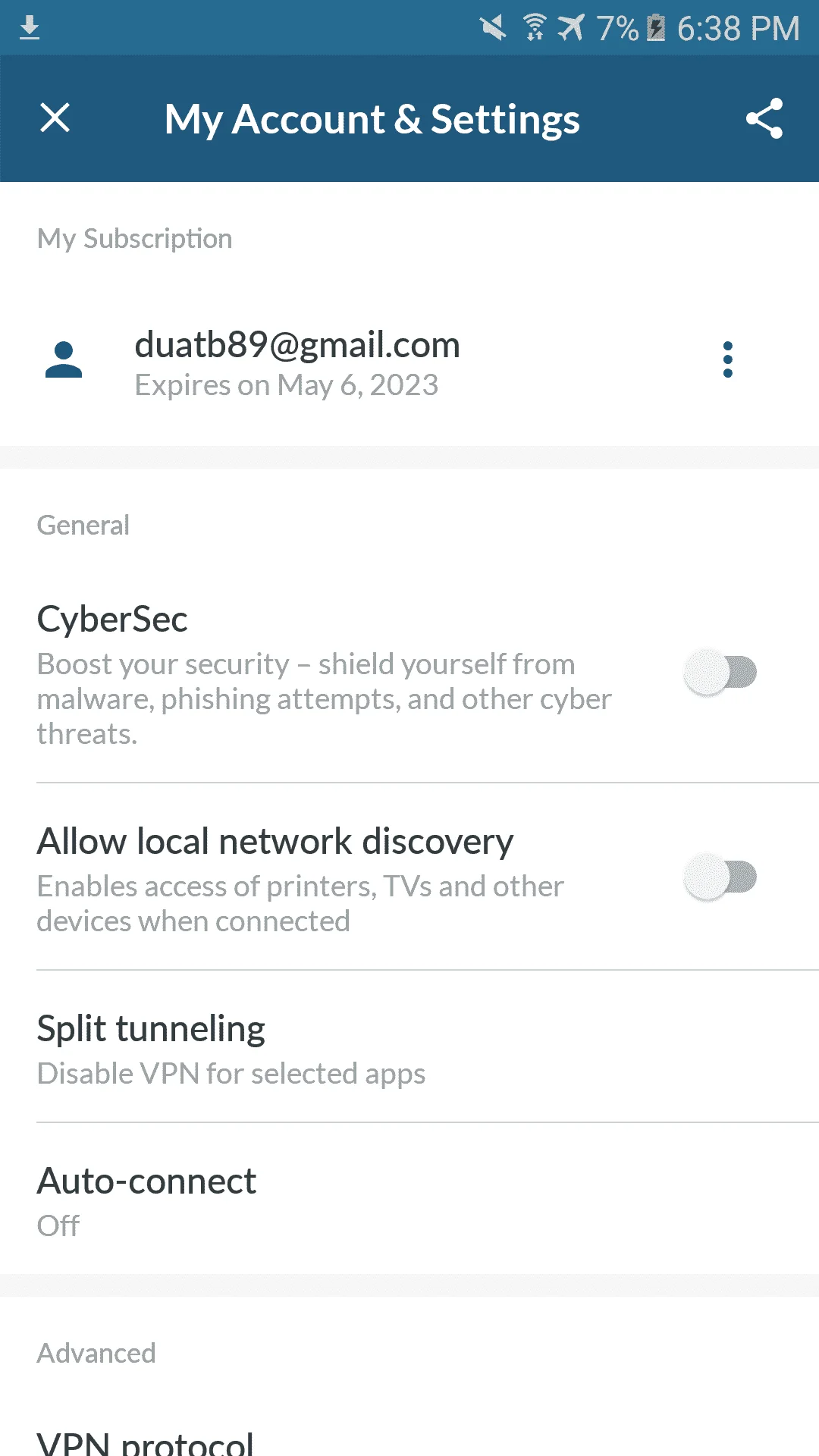Turn on Allow local network discovery
819x1456 pixels.
[720, 877]
